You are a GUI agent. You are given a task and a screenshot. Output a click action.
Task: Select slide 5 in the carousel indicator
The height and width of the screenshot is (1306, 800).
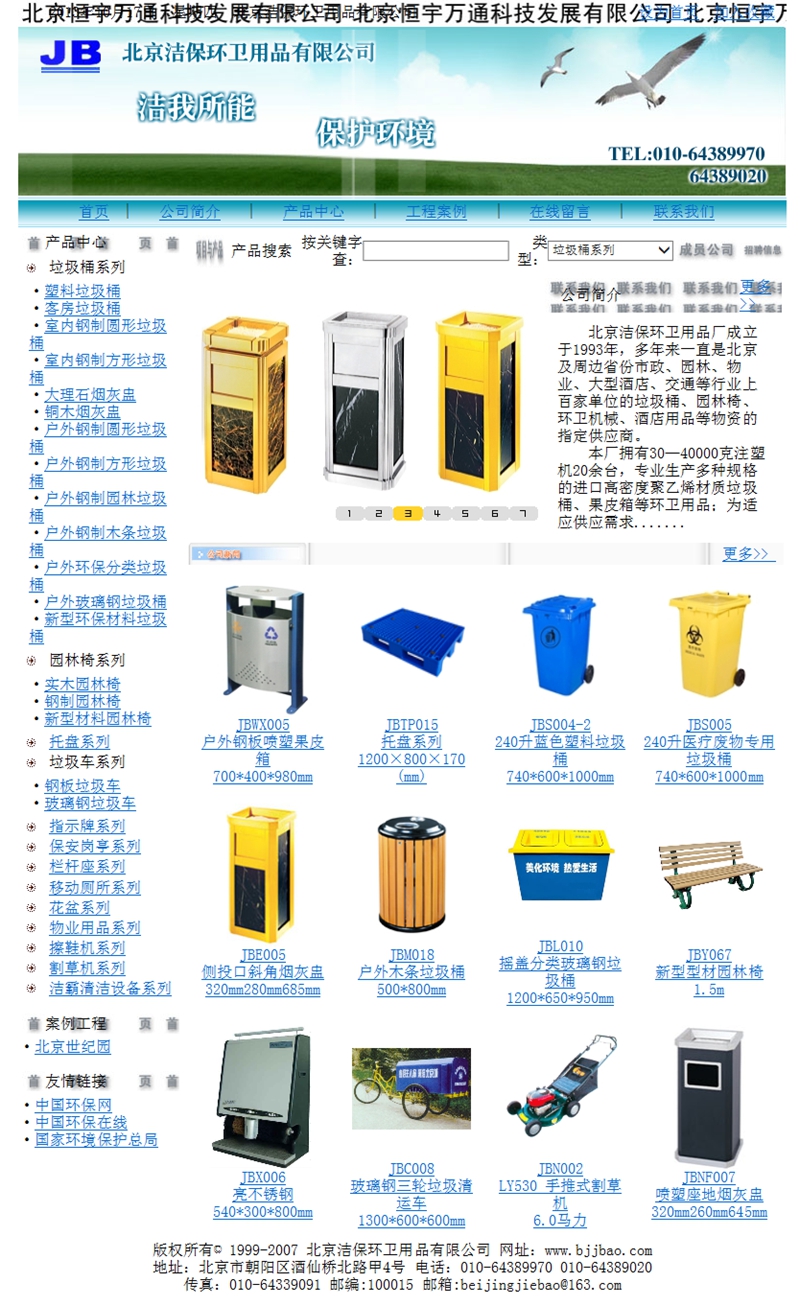point(465,514)
